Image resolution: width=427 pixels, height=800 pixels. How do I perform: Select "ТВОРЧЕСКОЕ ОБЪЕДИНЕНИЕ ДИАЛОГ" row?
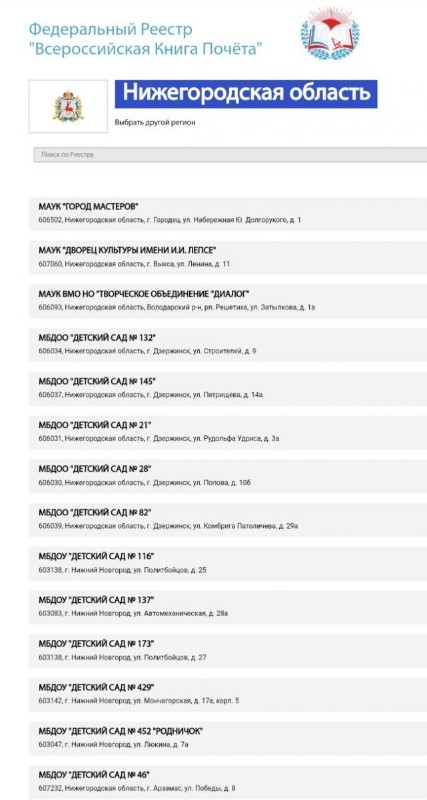[x=228, y=301]
